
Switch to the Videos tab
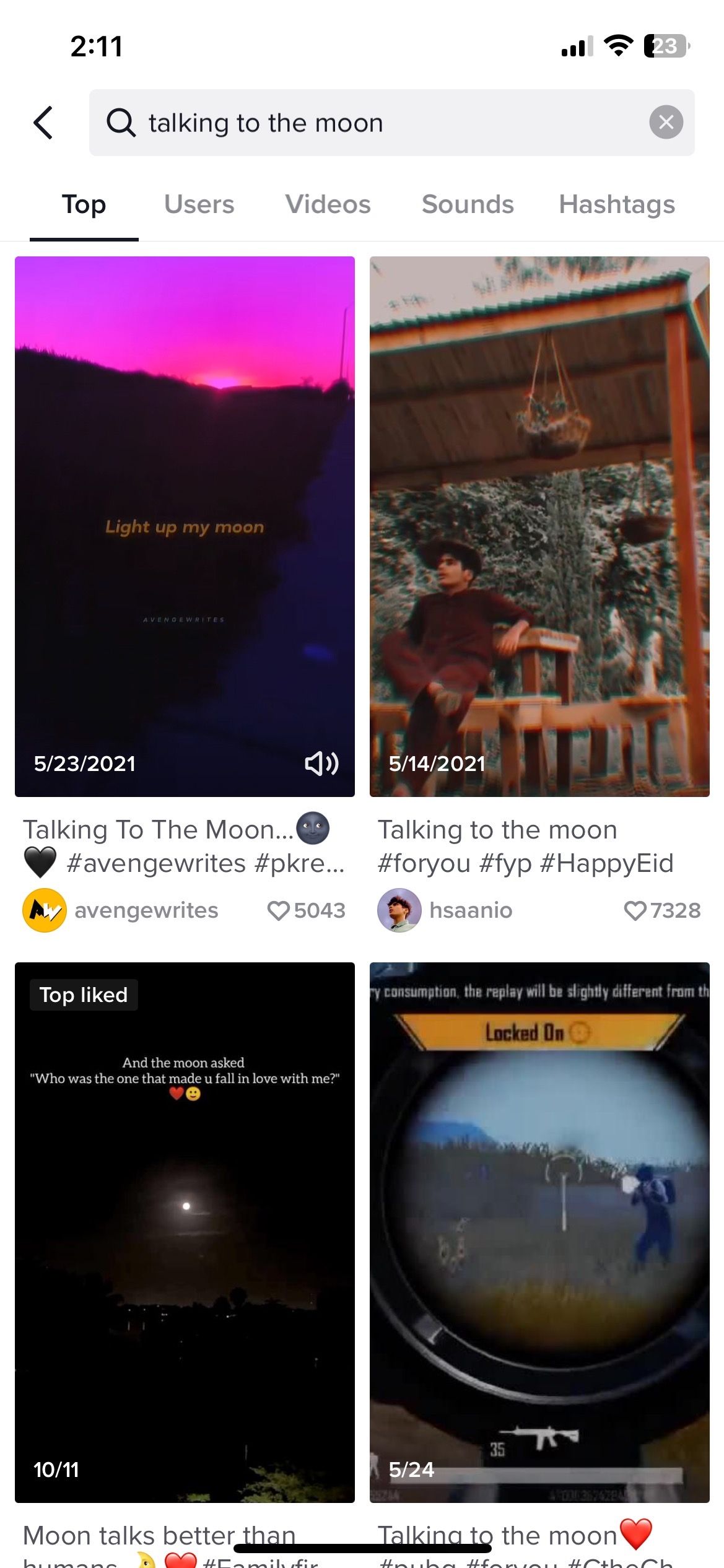point(328,205)
